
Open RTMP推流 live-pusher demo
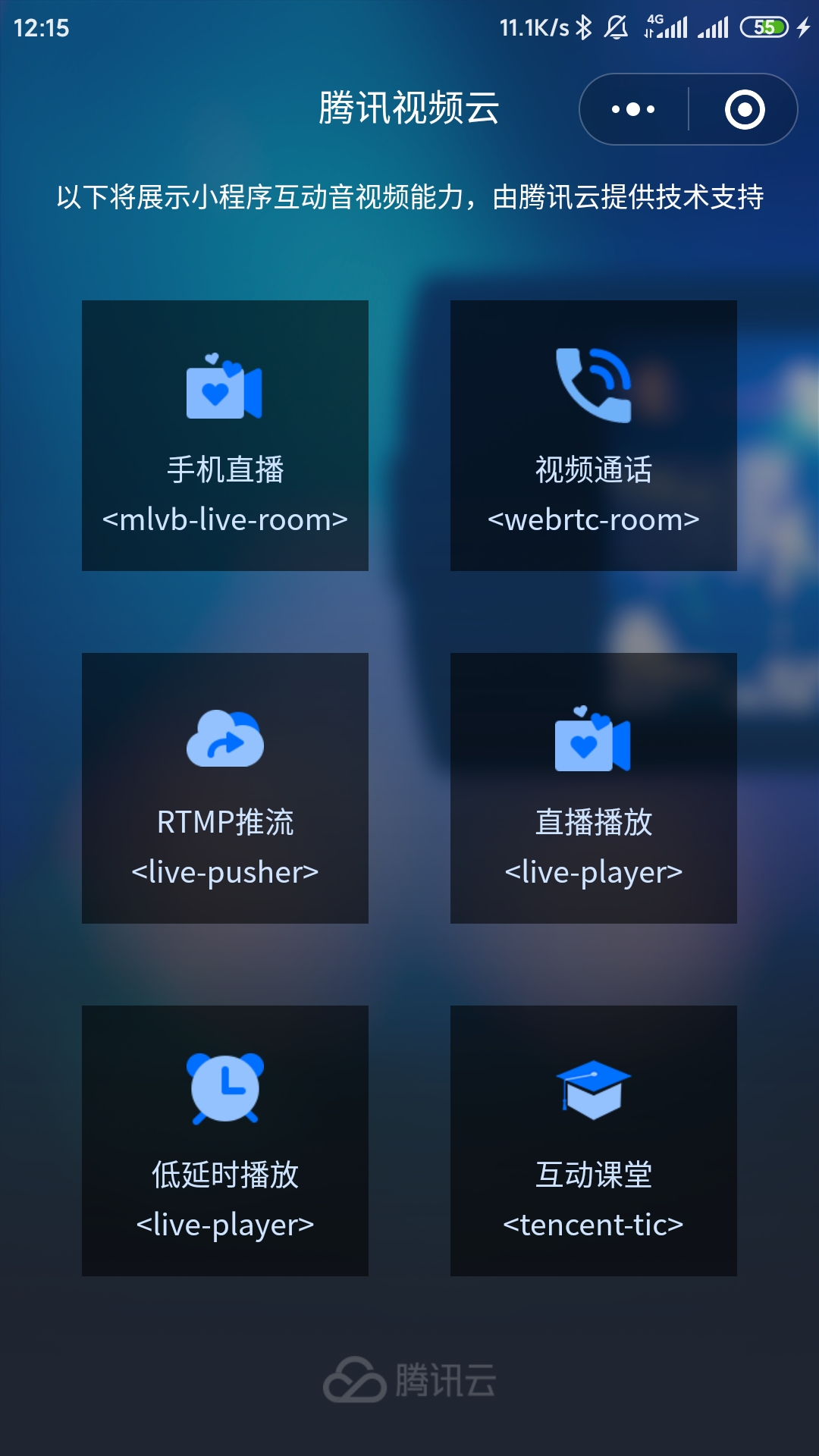pos(225,788)
